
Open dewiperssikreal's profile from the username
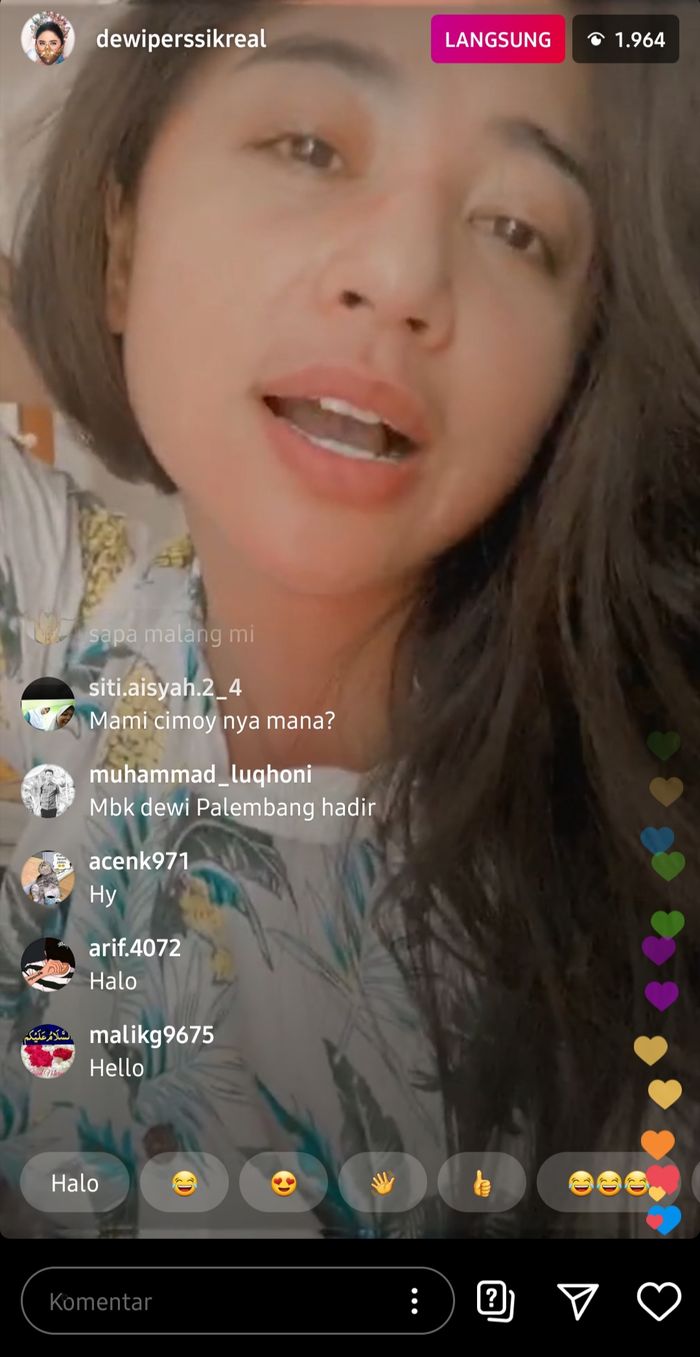click(x=181, y=40)
